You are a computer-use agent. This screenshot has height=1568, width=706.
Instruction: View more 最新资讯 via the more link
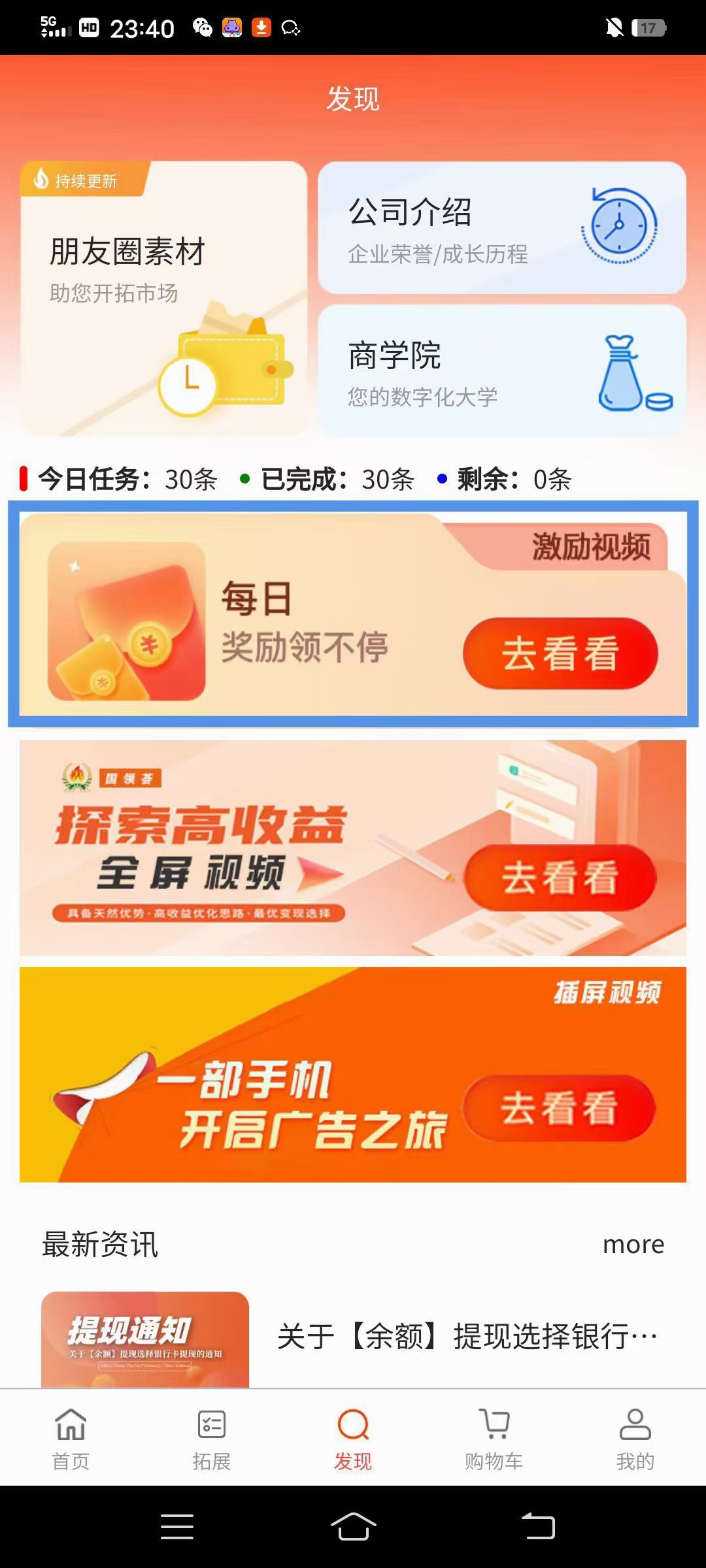[633, 1244]
